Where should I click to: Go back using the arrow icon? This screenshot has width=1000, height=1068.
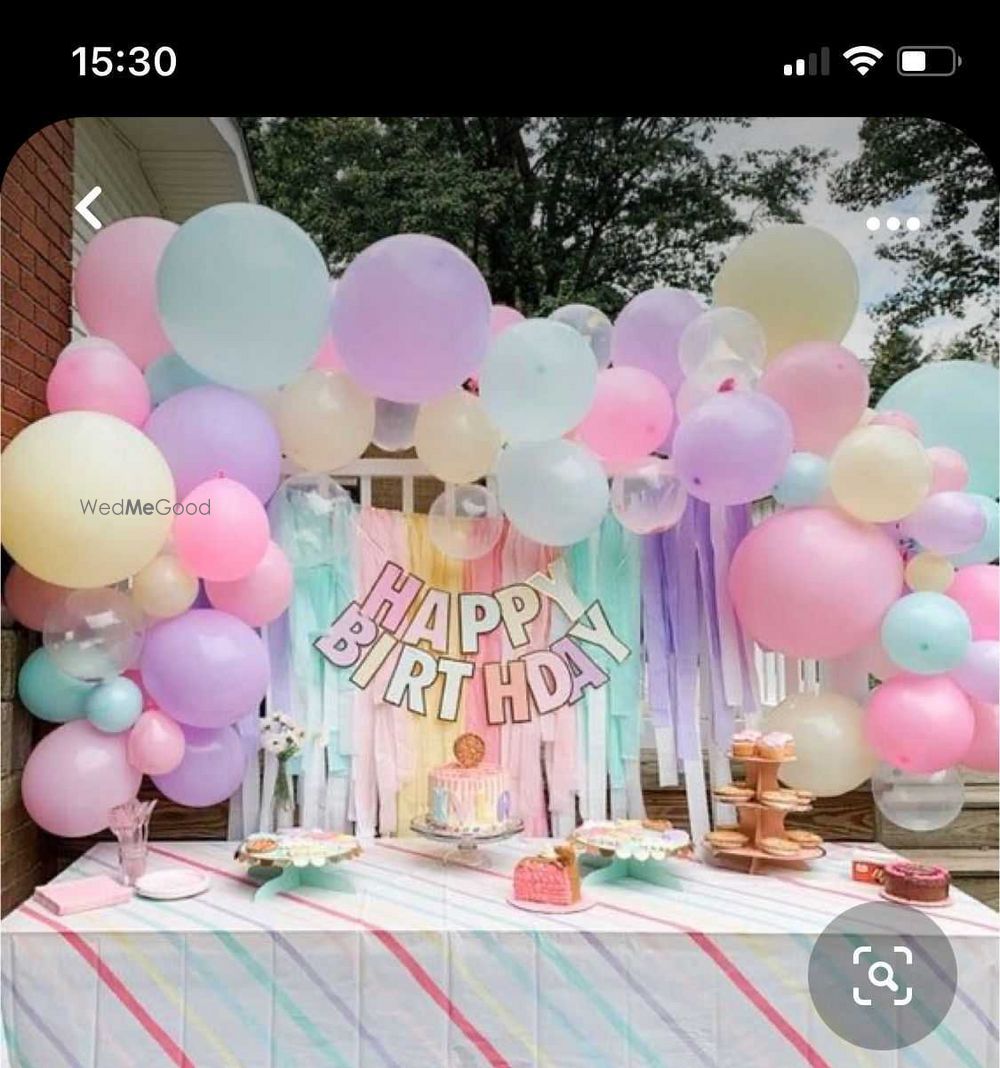(x=89, y=208)
